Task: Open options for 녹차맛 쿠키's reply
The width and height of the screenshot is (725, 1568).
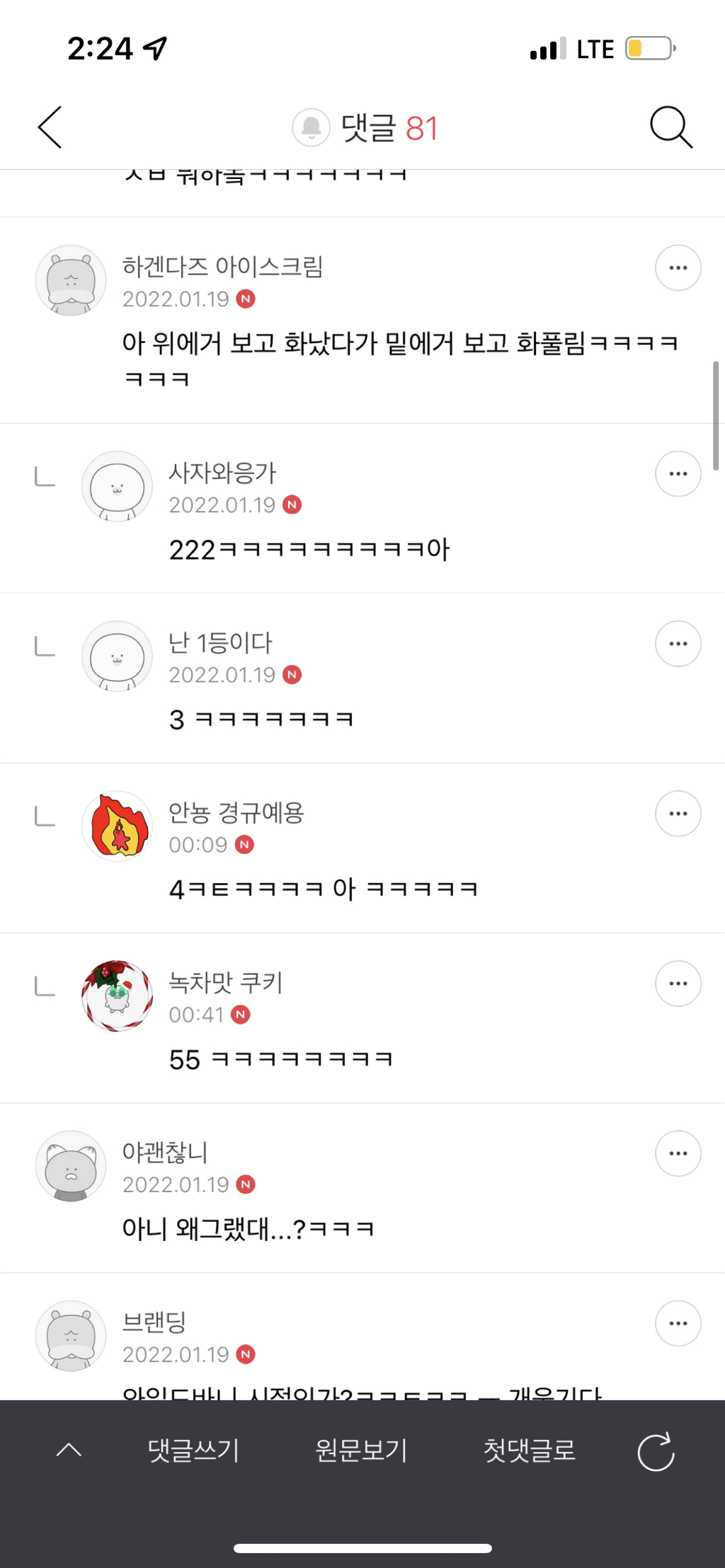Action: 678,984
